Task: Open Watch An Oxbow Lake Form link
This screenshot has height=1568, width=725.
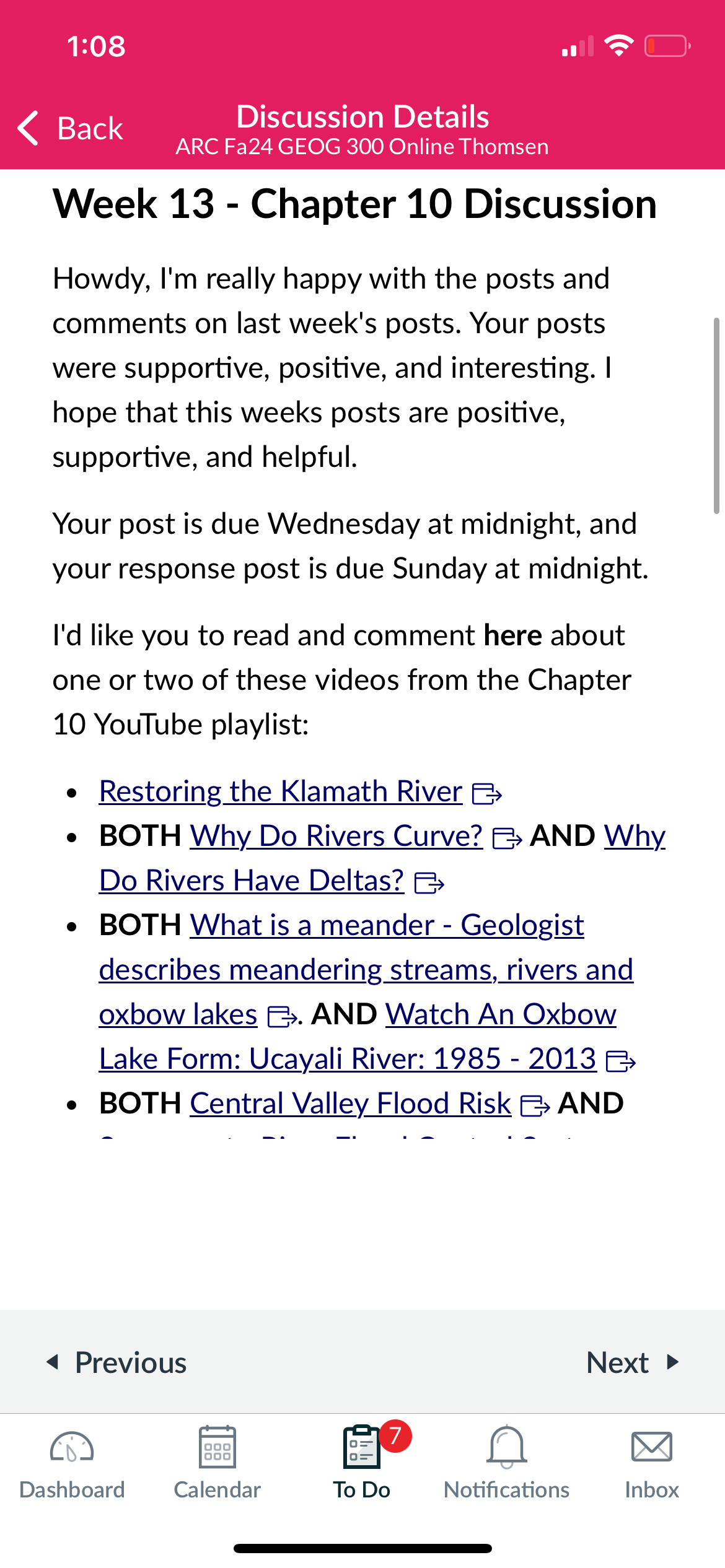Action: 358,1037
